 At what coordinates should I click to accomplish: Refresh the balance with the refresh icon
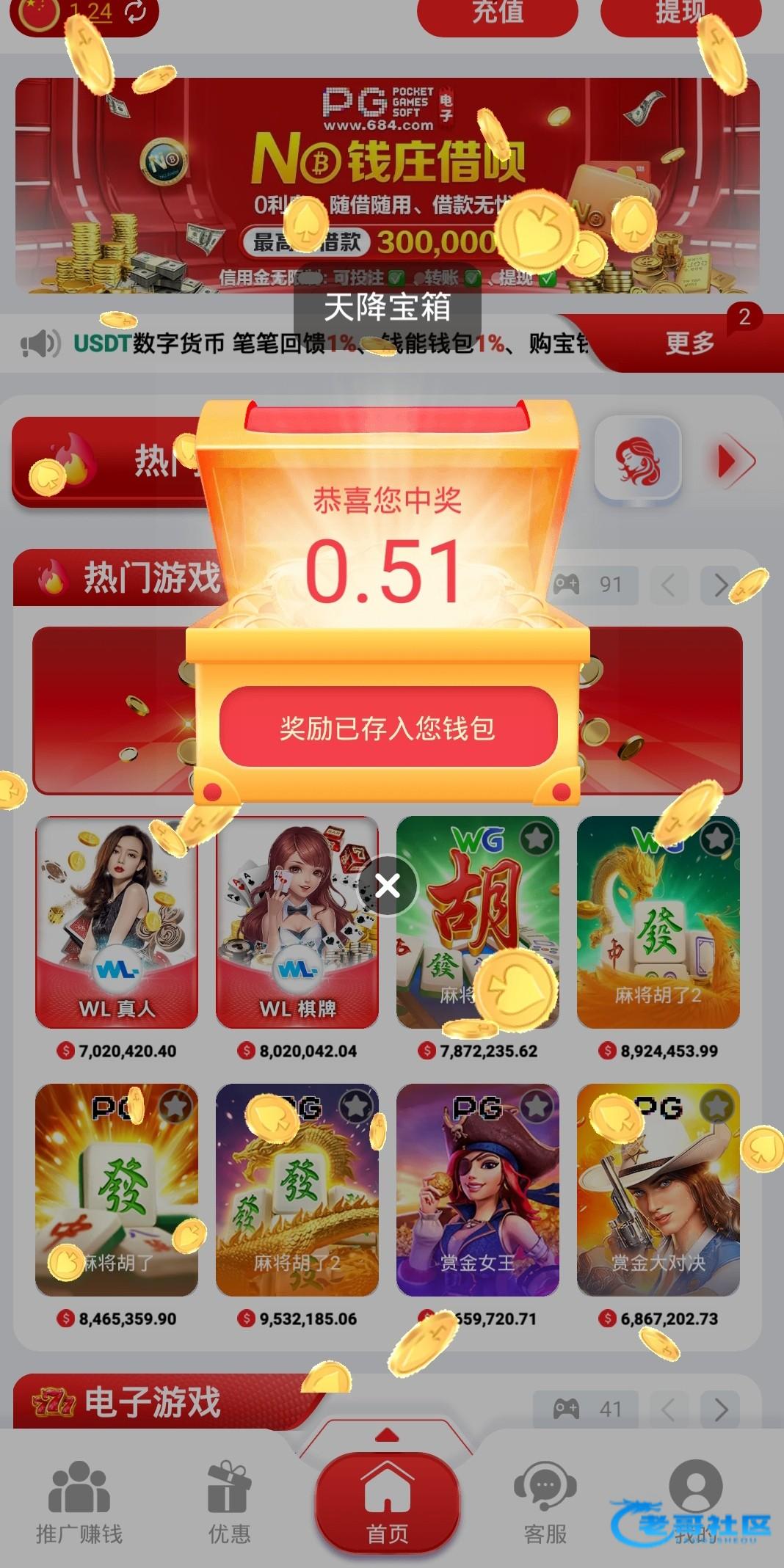coord(135,12)
